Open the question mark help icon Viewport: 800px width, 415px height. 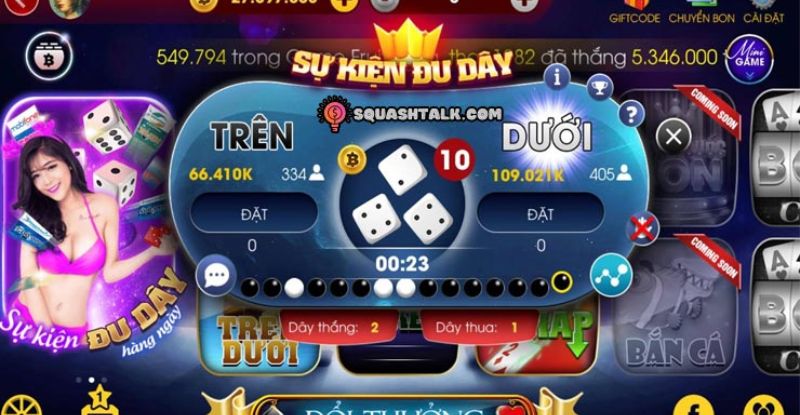click(630, 113)
